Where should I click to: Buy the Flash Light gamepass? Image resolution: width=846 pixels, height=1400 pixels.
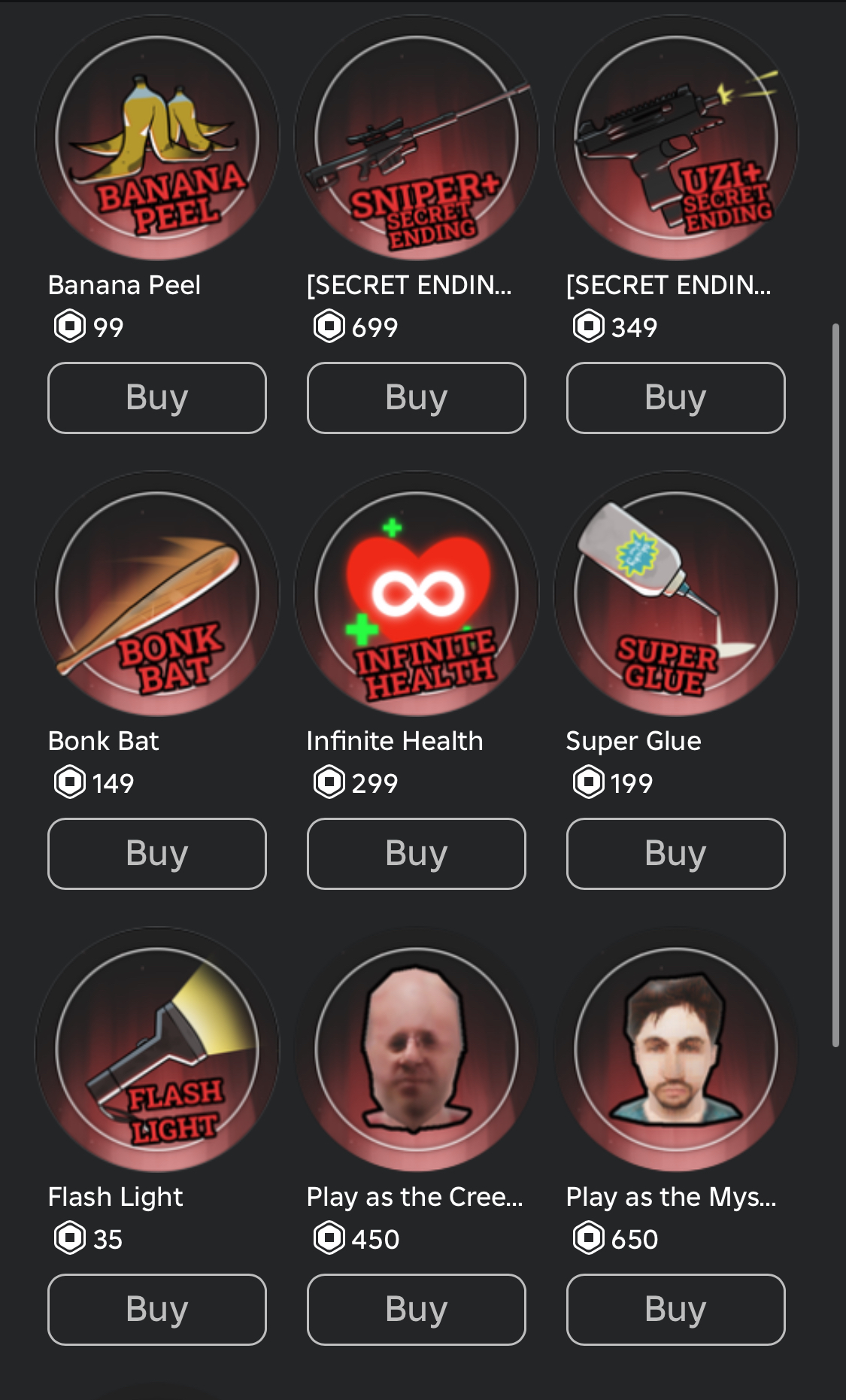point(156,1309)
